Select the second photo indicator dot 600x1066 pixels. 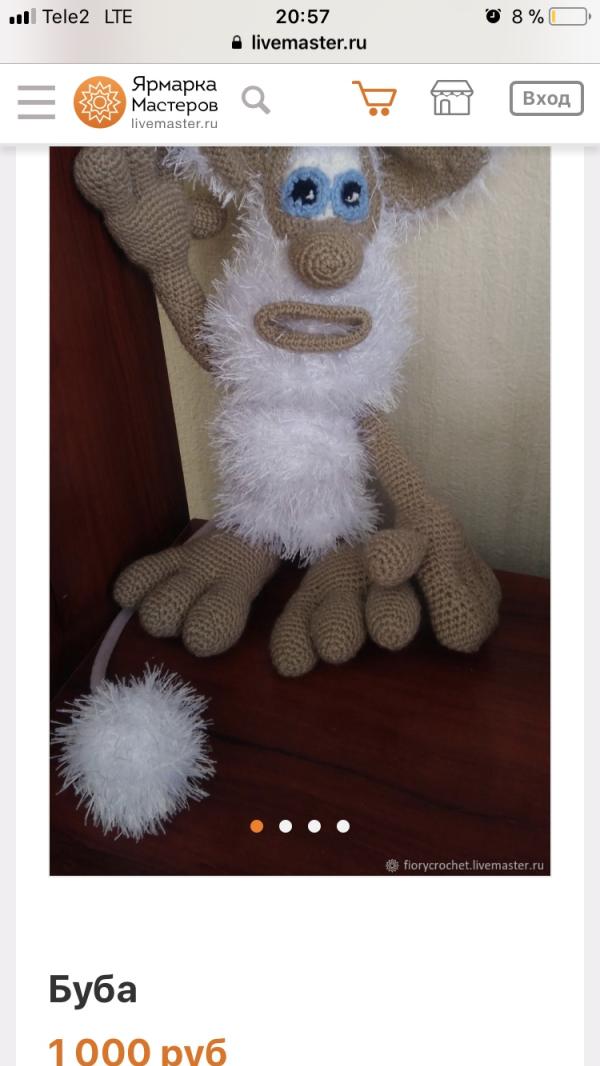tap(286, 826)
